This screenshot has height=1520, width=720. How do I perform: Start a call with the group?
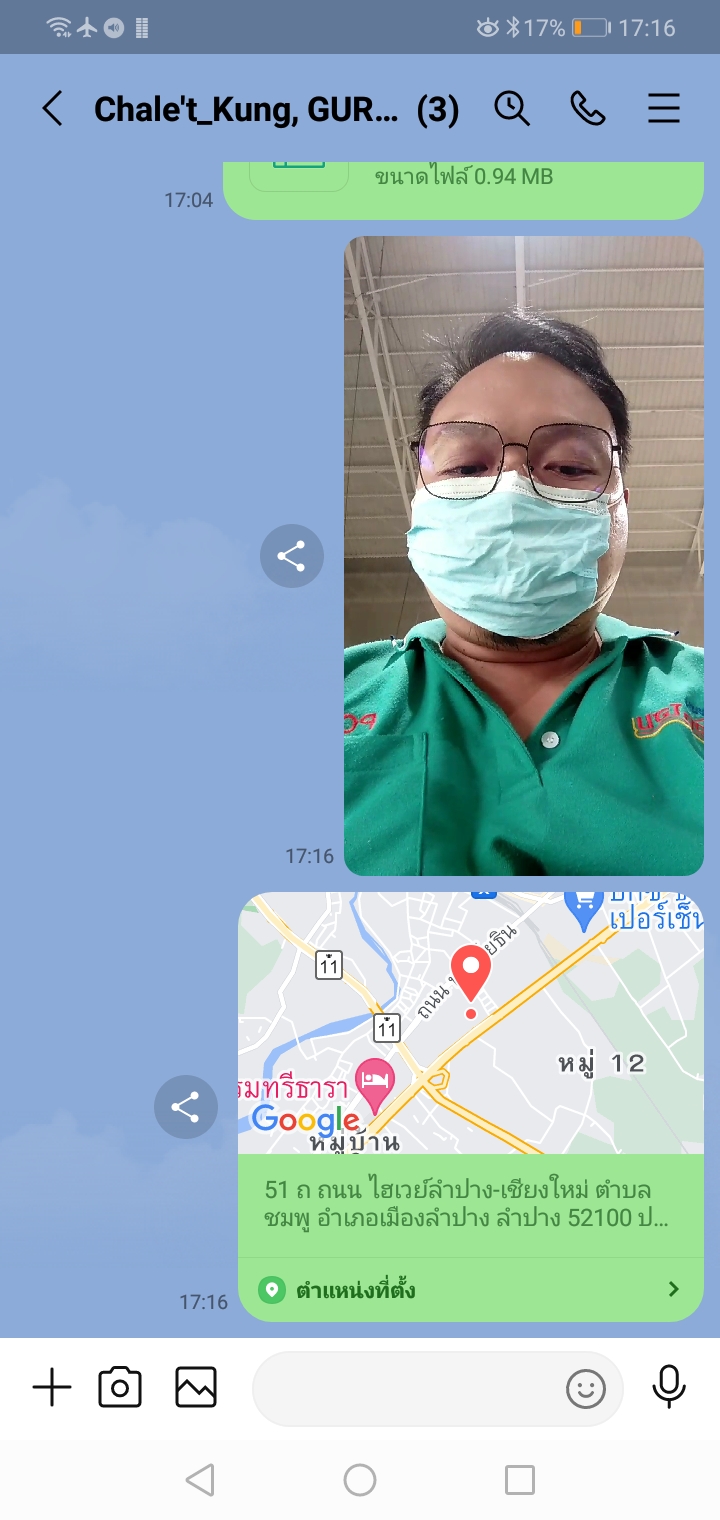588,109
